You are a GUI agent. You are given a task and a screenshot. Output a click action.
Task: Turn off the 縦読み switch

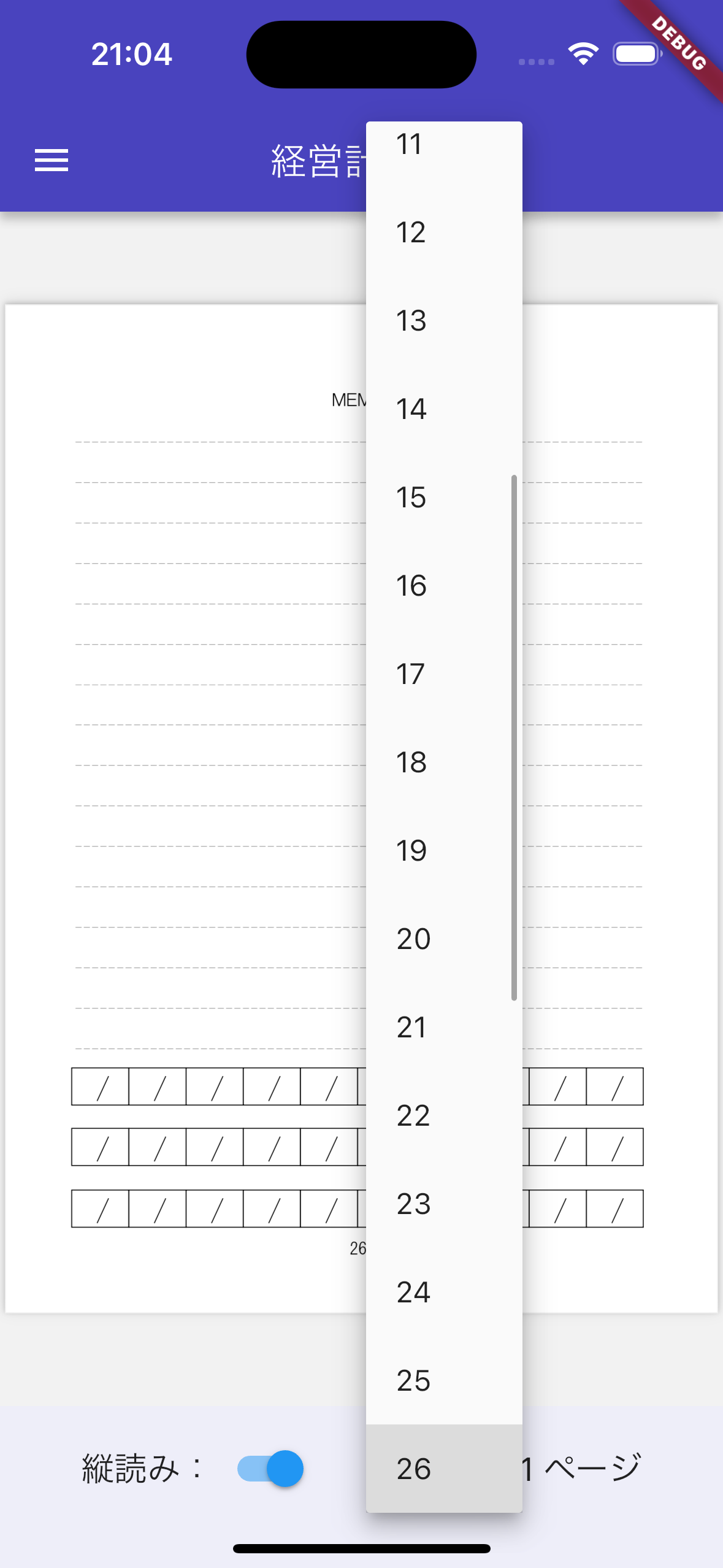270,1469
